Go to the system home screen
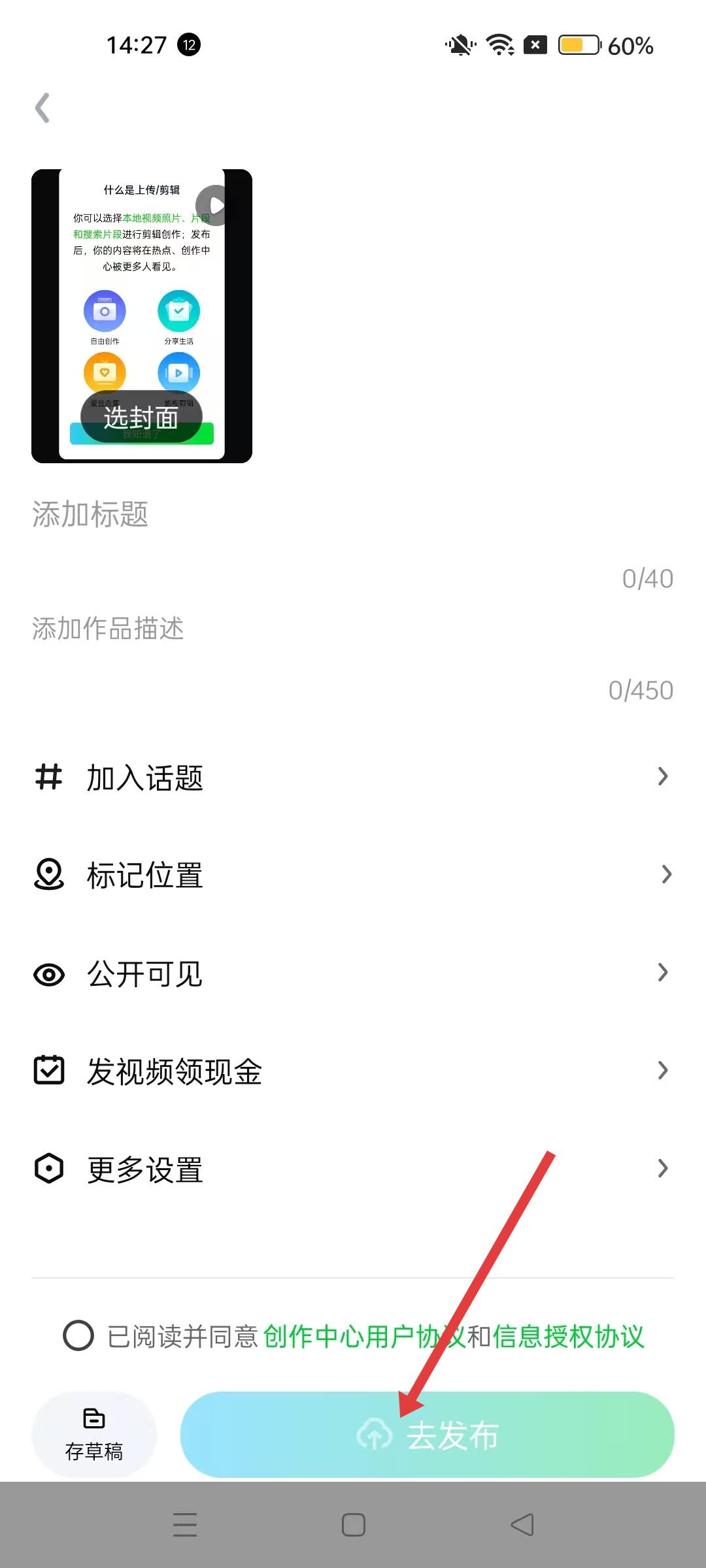This screenshot has height=1568, width=706. tap(354, 1525)
